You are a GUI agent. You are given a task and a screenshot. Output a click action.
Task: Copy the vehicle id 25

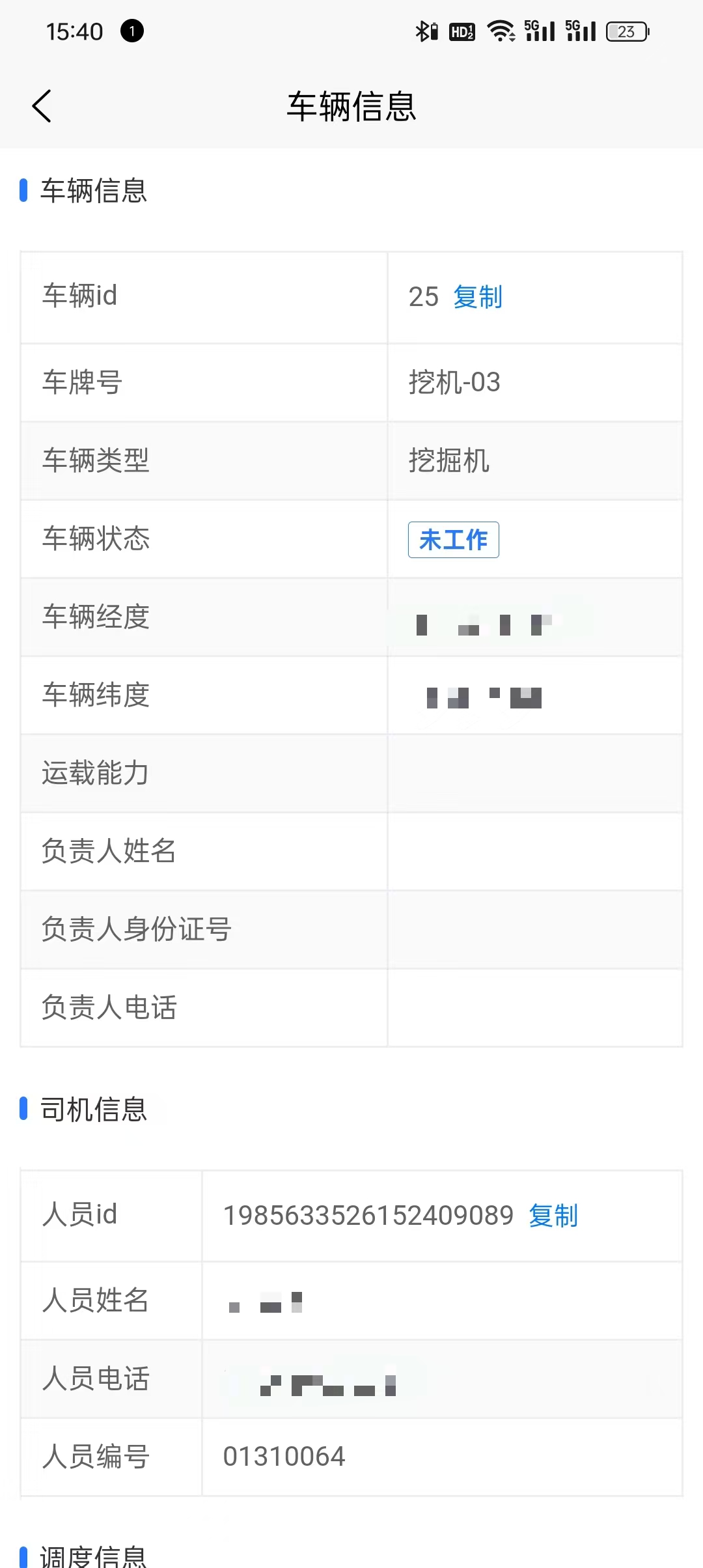click(x=478, y=297)
